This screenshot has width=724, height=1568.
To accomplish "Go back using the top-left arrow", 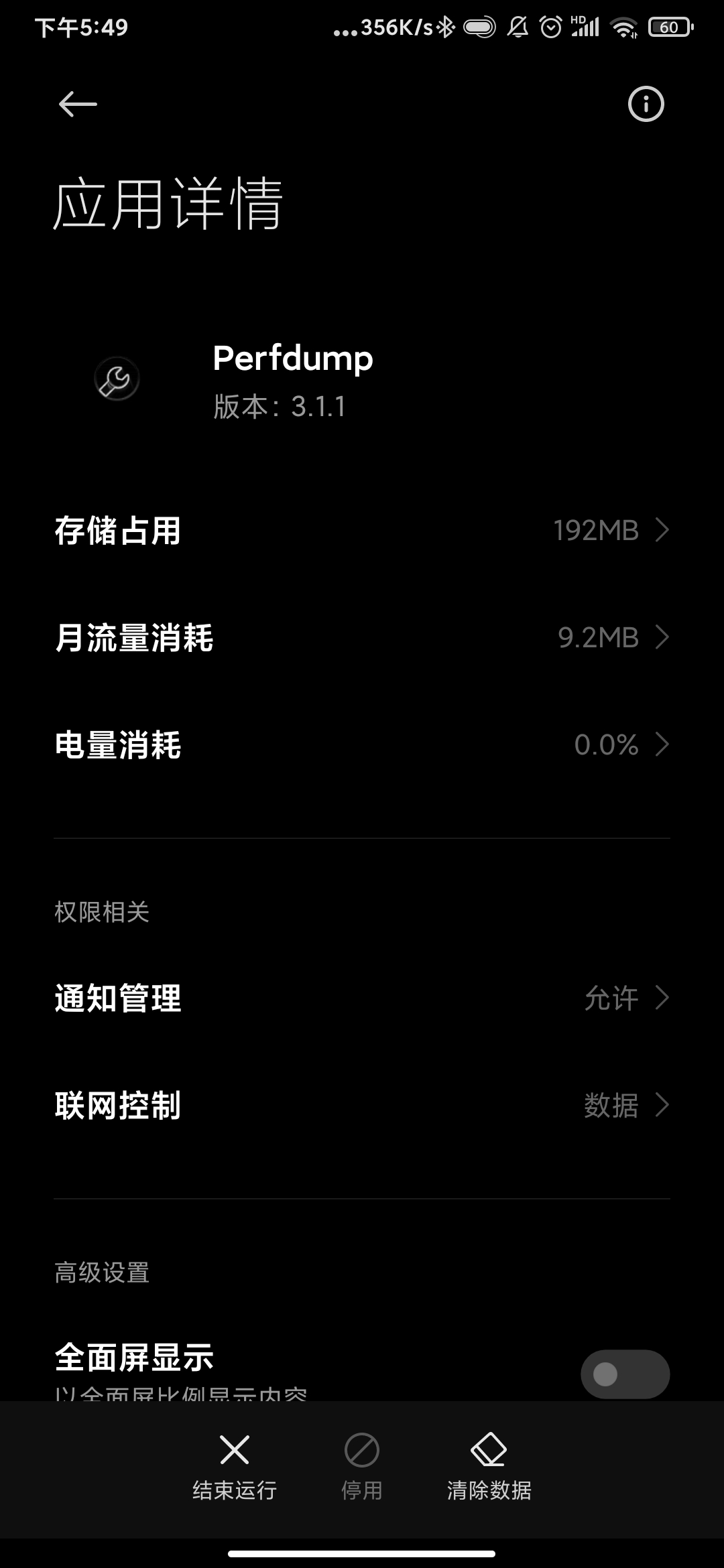I will pos(78,105).
